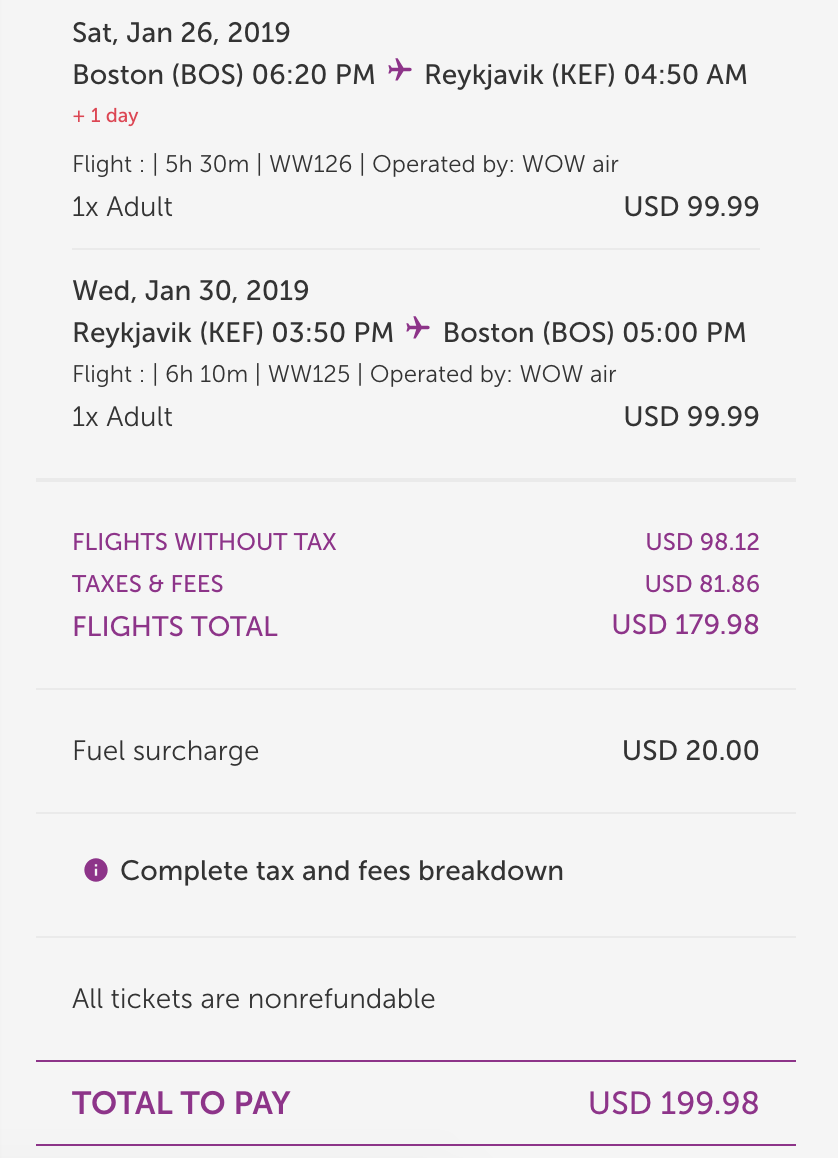Viewport: 838px width, 1158px height.
Task: Click the info icon beside tax breakdown
Action: [94, 870]
